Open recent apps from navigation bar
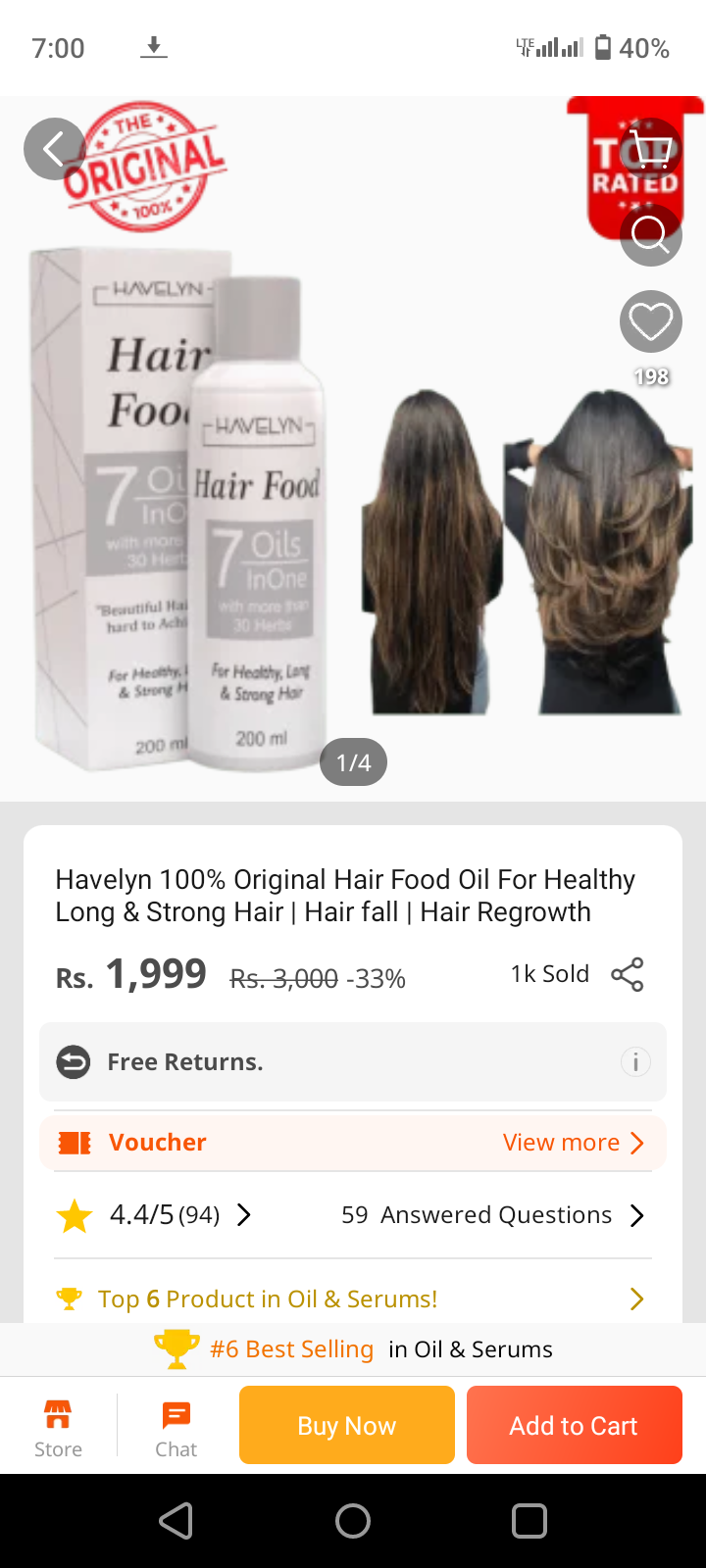The height and width of the screenshot is (1568, 706). [529, 1521]
